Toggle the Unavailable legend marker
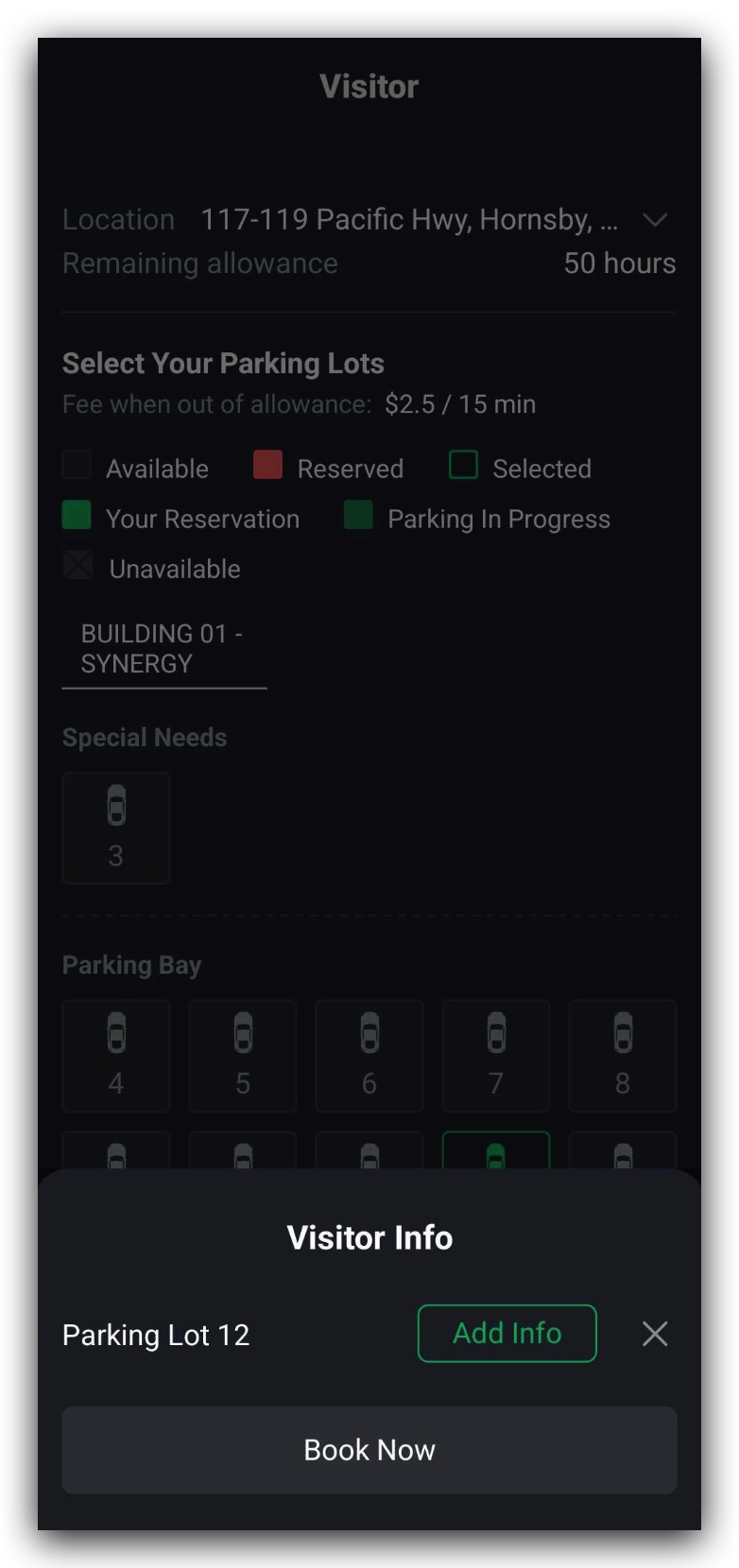Viewport: 739px width, 1568px height. tap(76, 565)
